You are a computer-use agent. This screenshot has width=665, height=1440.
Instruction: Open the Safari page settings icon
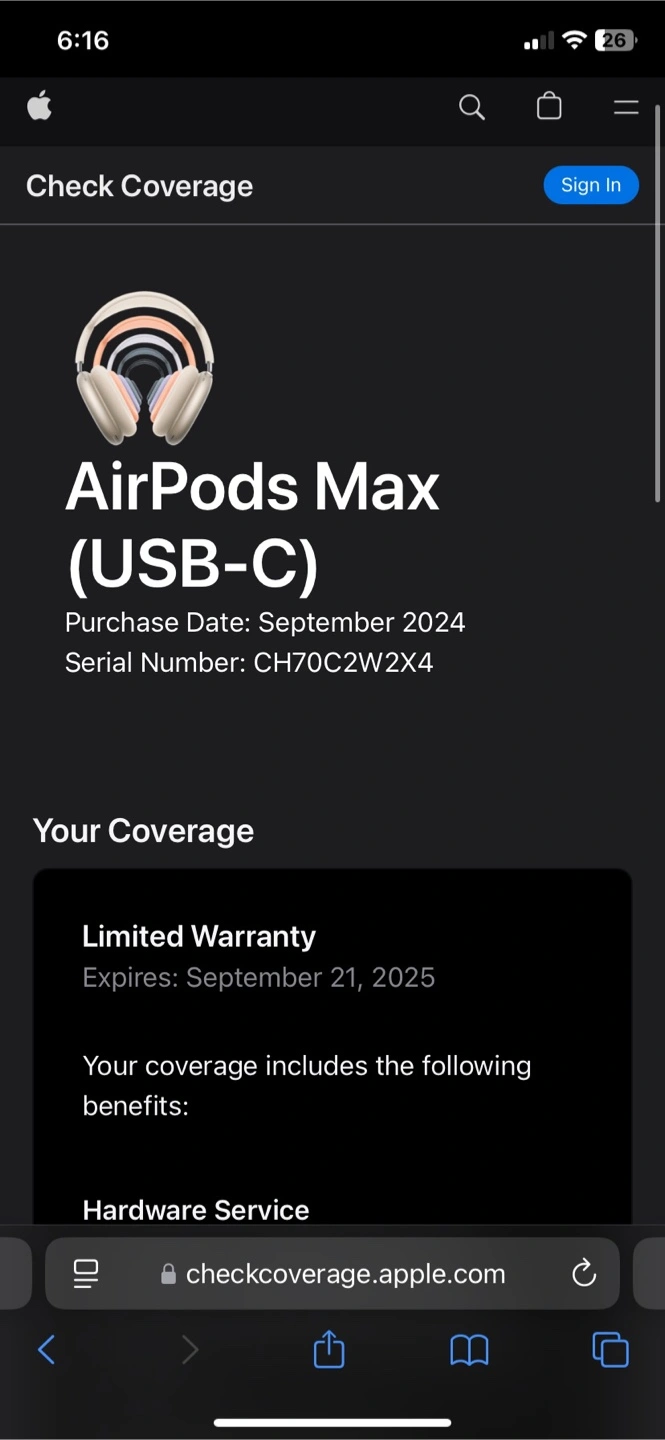[86, 1273]
